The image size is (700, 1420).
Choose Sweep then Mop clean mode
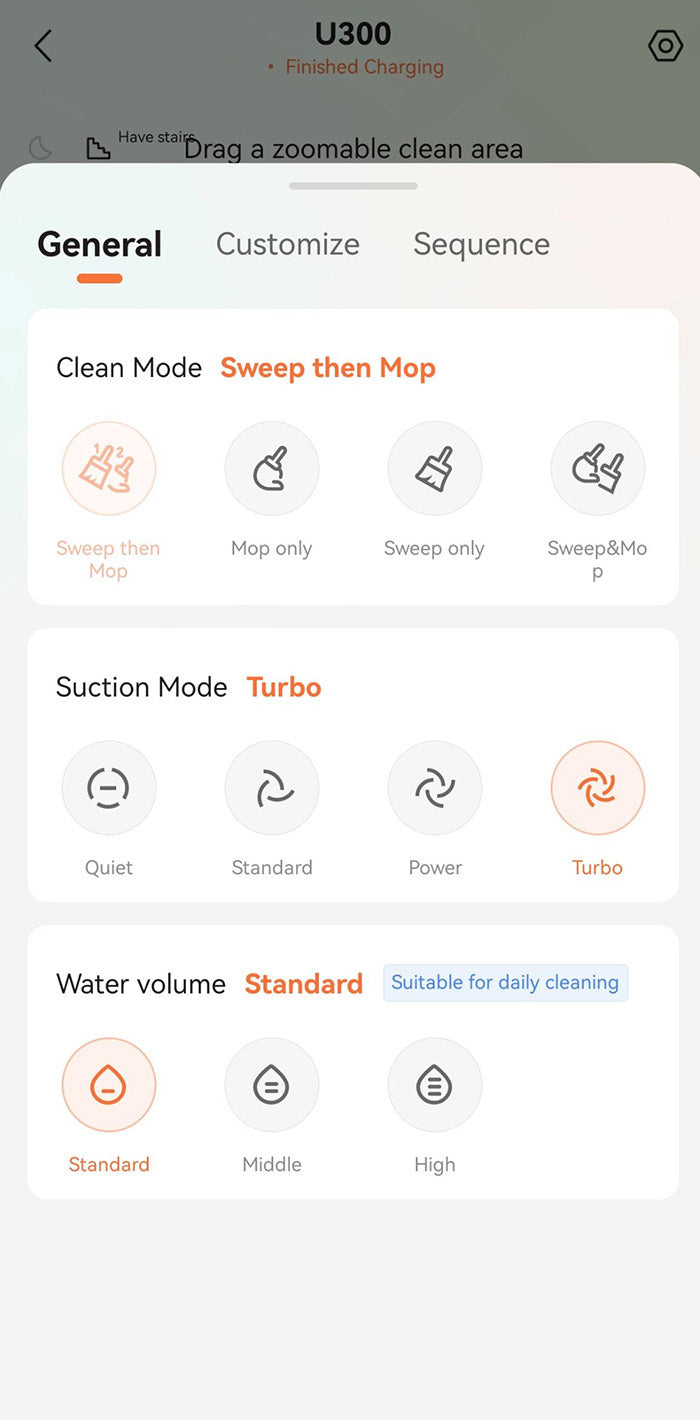109,468
